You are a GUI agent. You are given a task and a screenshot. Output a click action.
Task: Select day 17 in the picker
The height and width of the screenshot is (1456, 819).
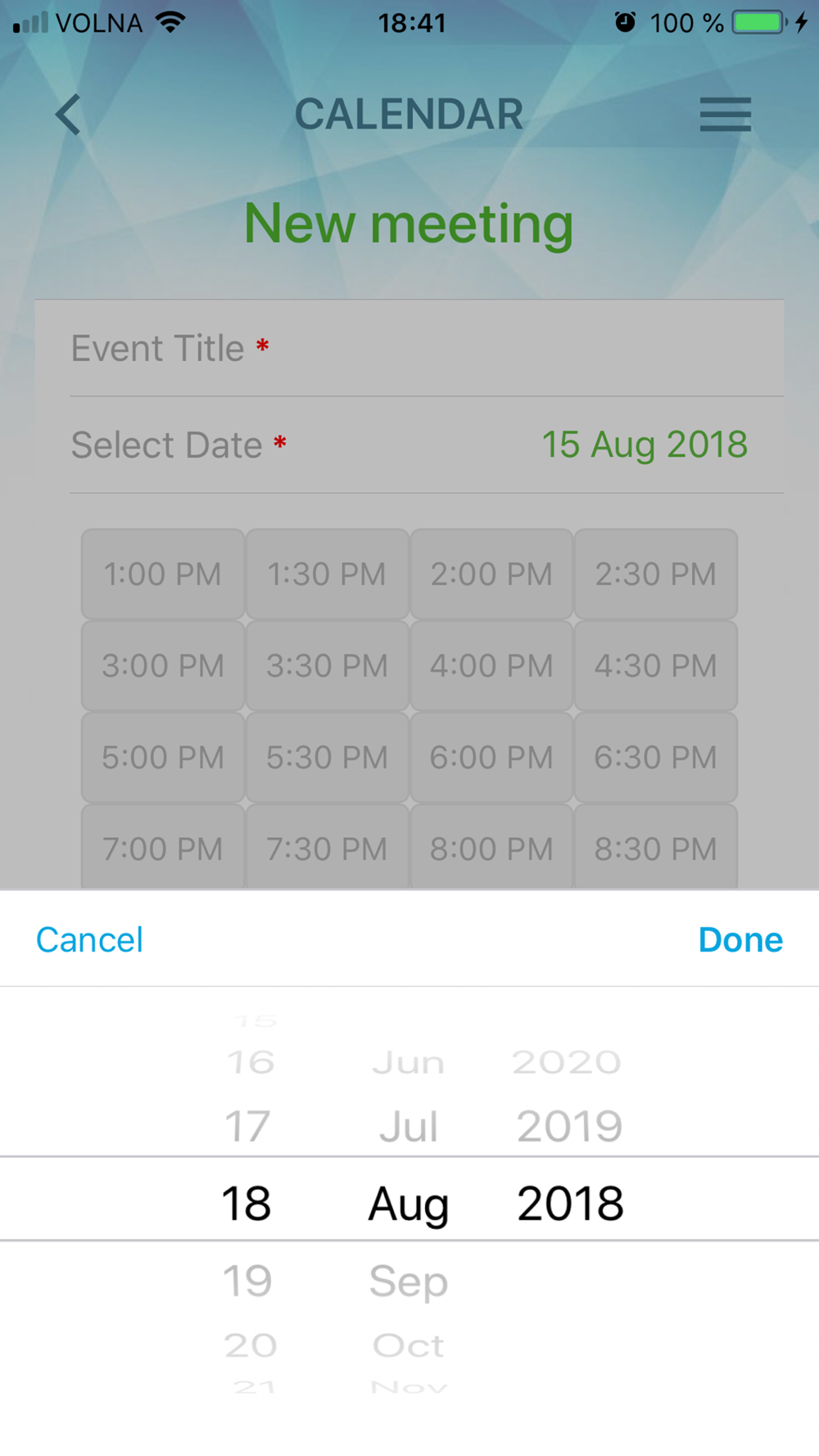(247, 1126)
